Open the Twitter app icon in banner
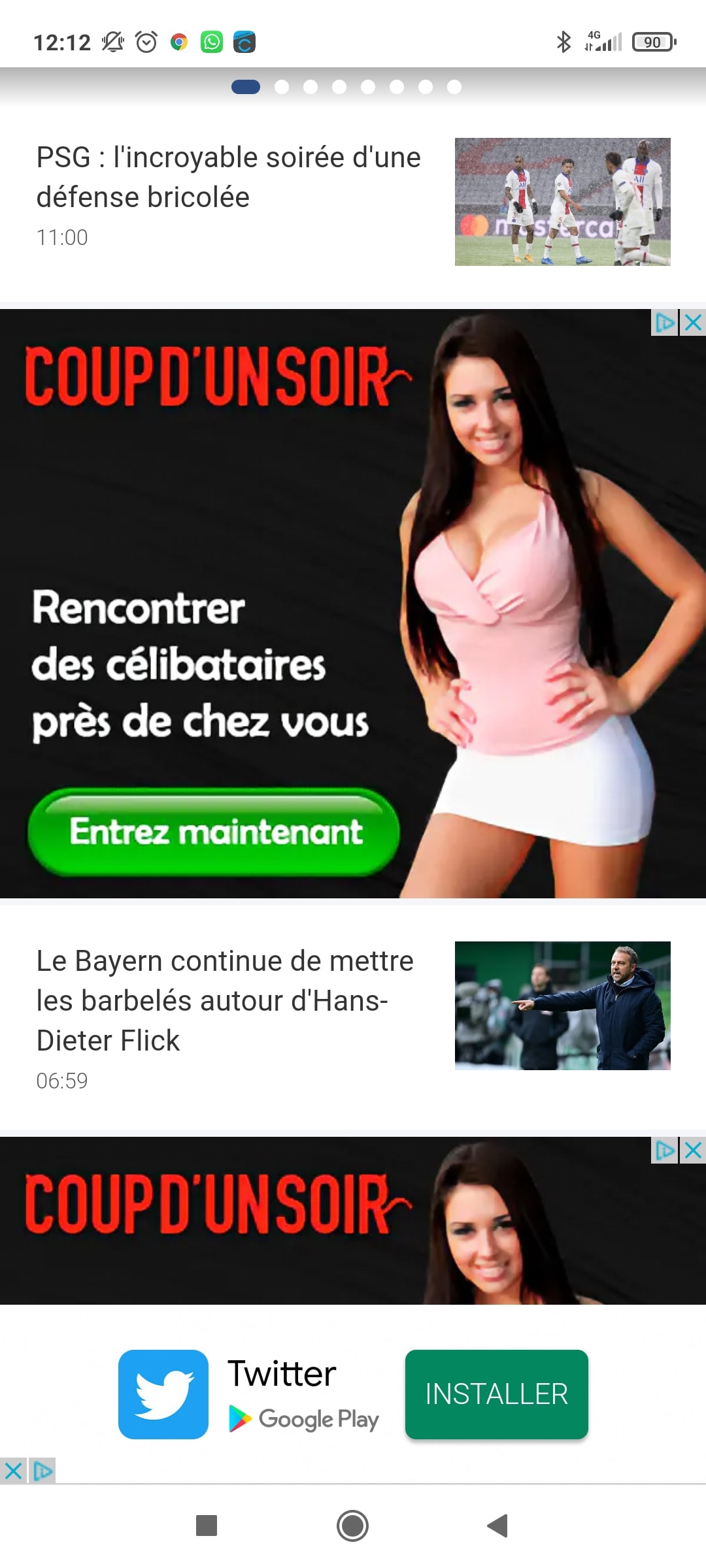 (x=163, y=1394)
